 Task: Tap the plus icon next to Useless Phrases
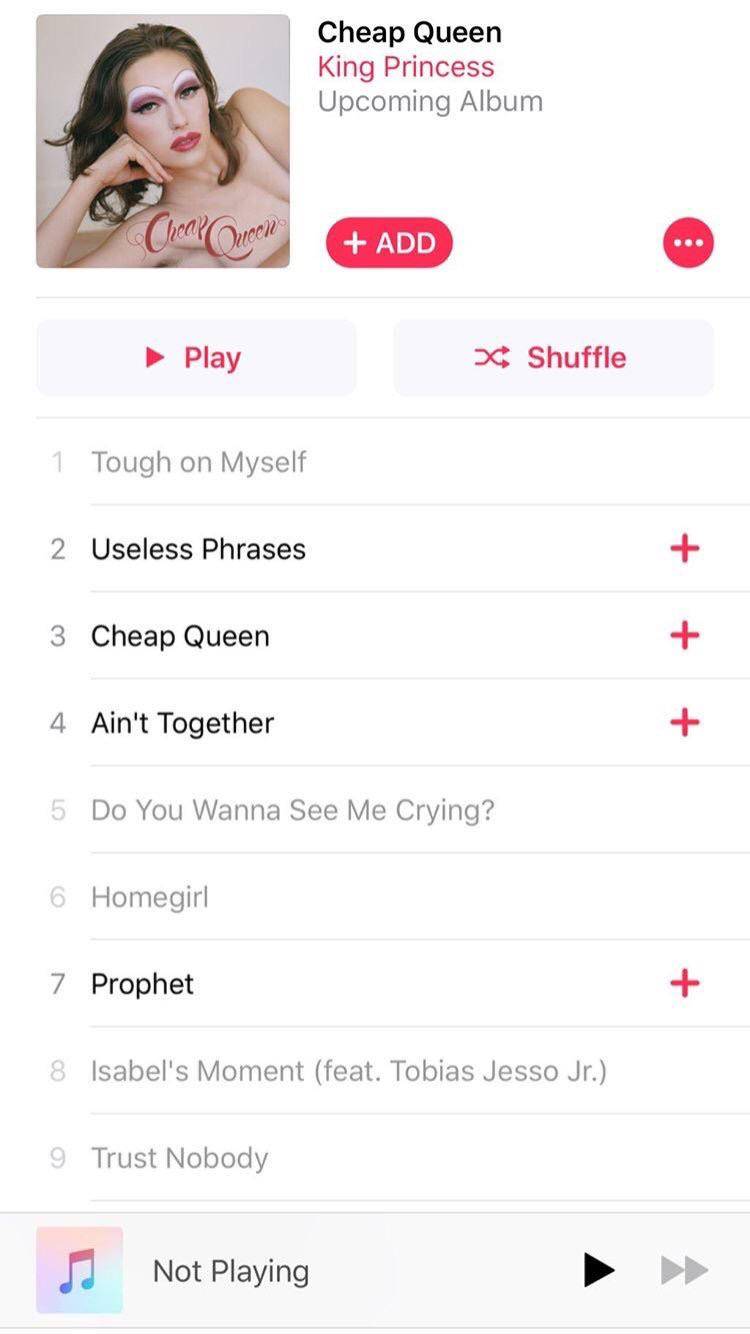[684, 548]
